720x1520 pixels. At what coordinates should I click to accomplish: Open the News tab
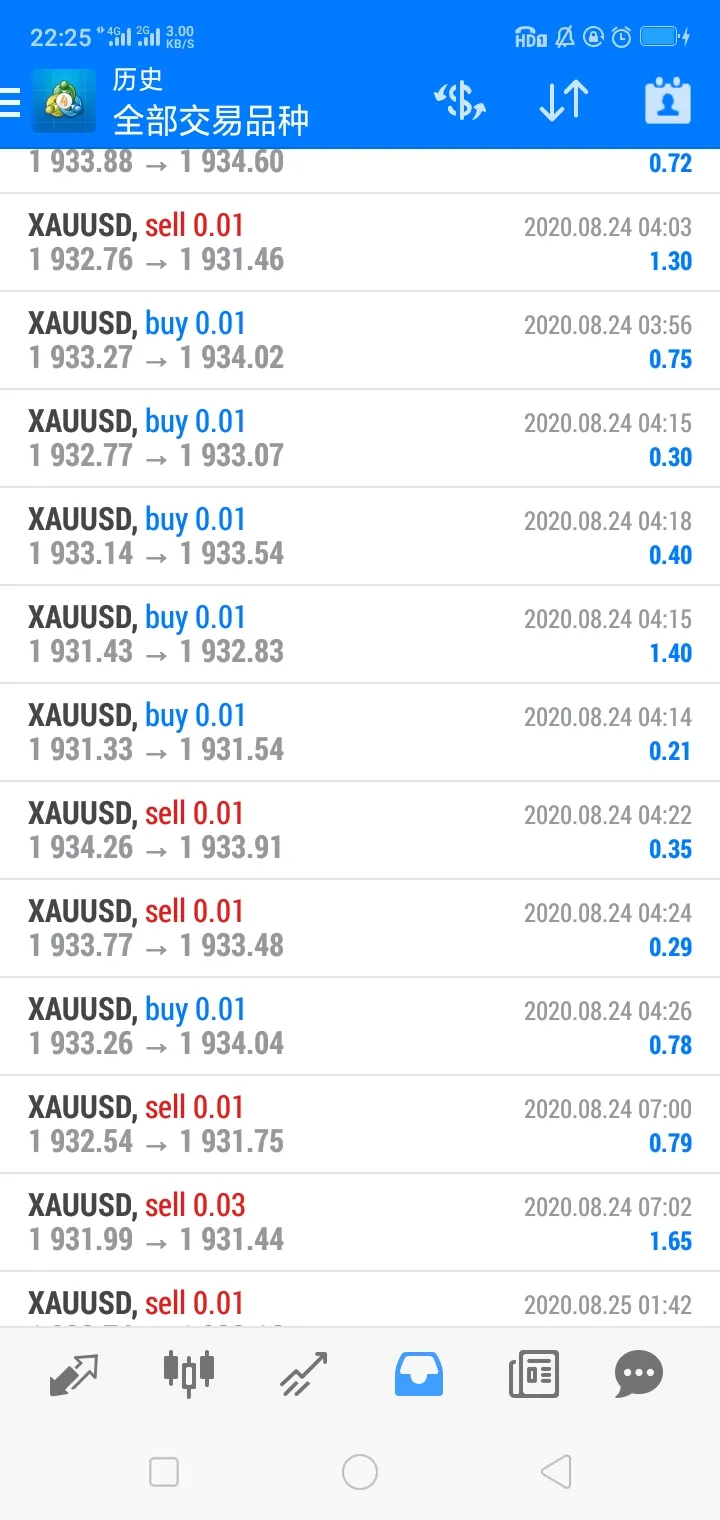[x=534, y=1374]
